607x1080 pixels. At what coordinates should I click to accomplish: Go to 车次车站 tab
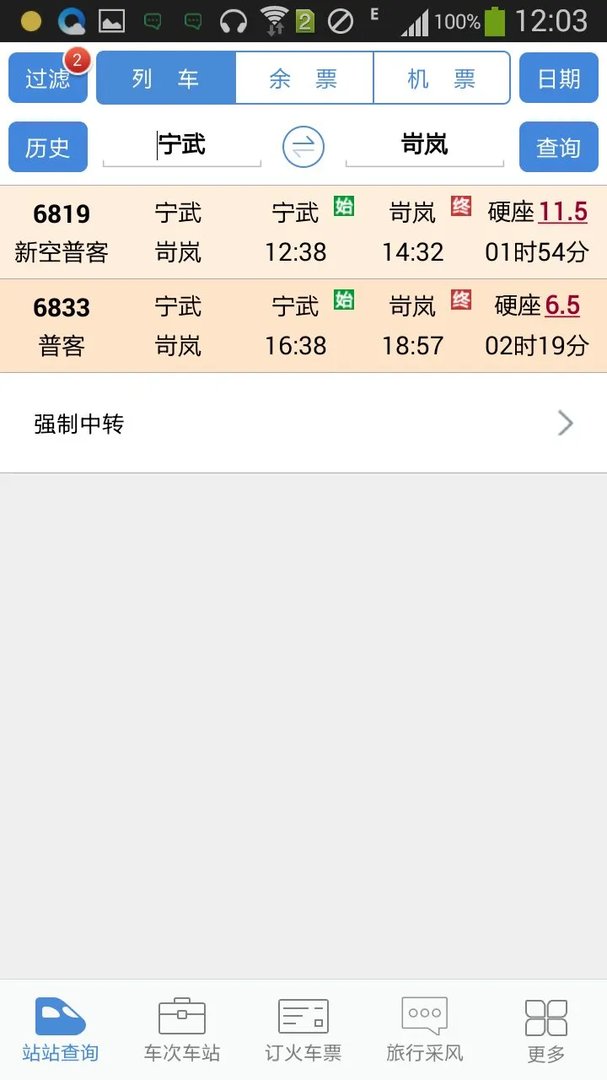pos(182,1028)
